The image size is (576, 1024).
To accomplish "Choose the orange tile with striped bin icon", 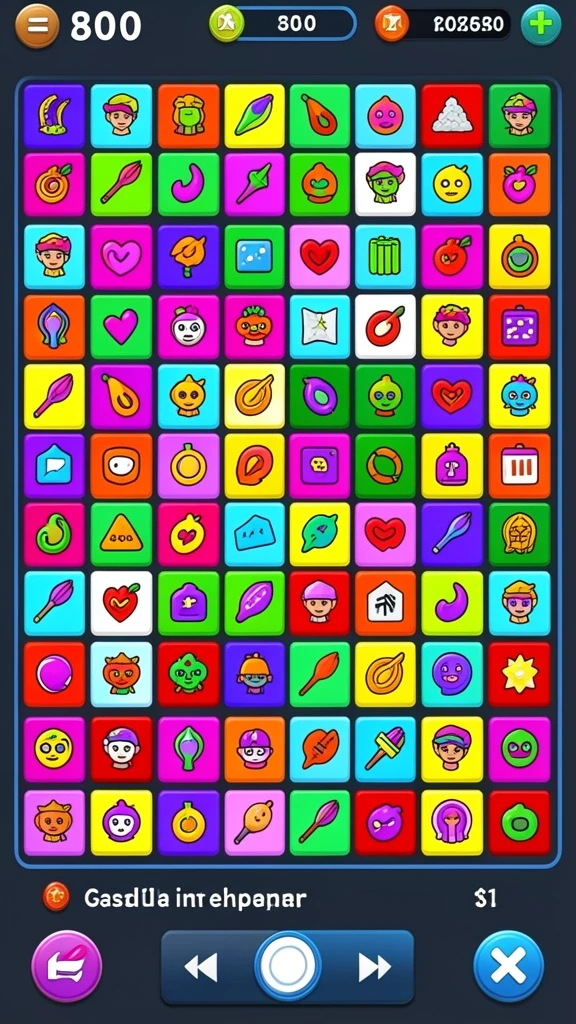I will (x=520, y=466).
